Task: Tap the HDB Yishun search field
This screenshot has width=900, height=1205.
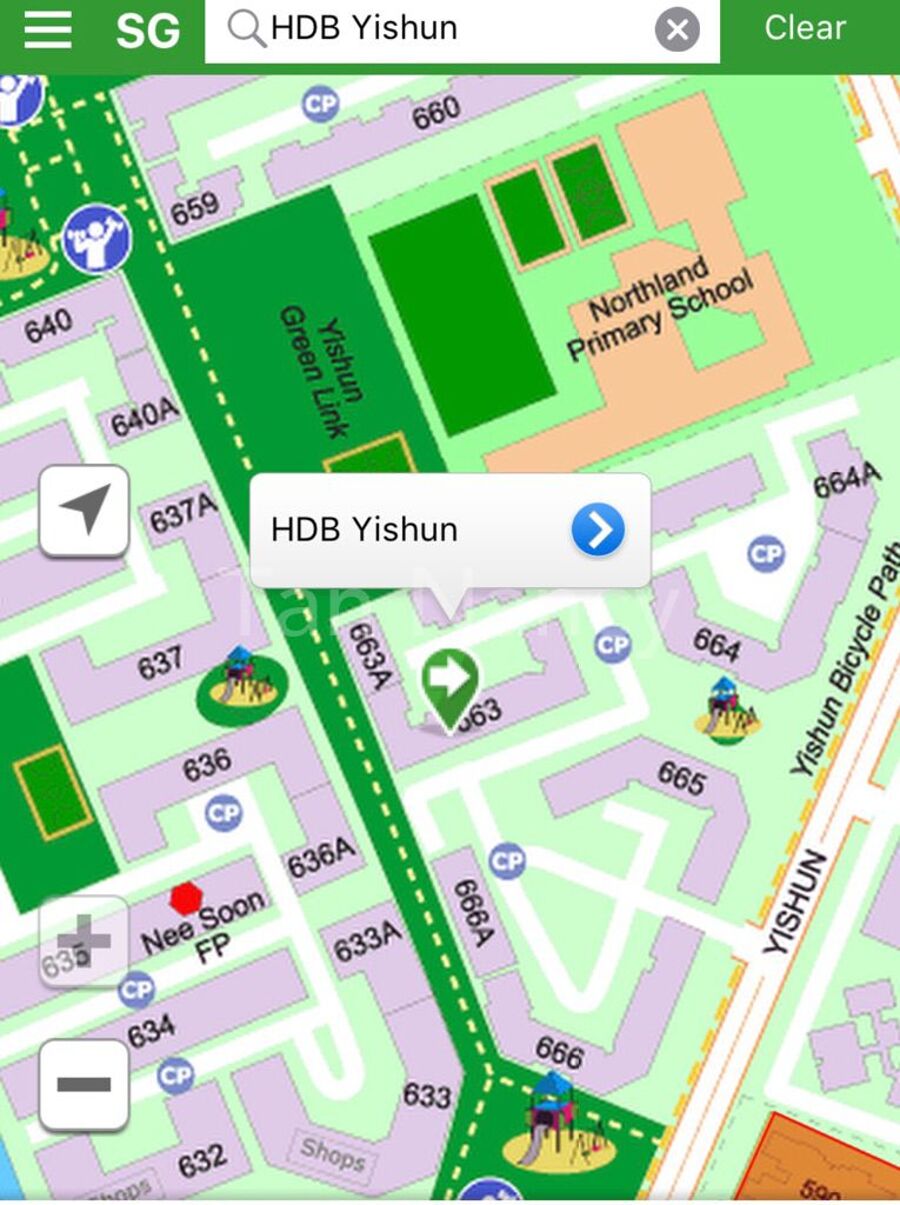Action: pyautogui.click(x=450, y=30)
